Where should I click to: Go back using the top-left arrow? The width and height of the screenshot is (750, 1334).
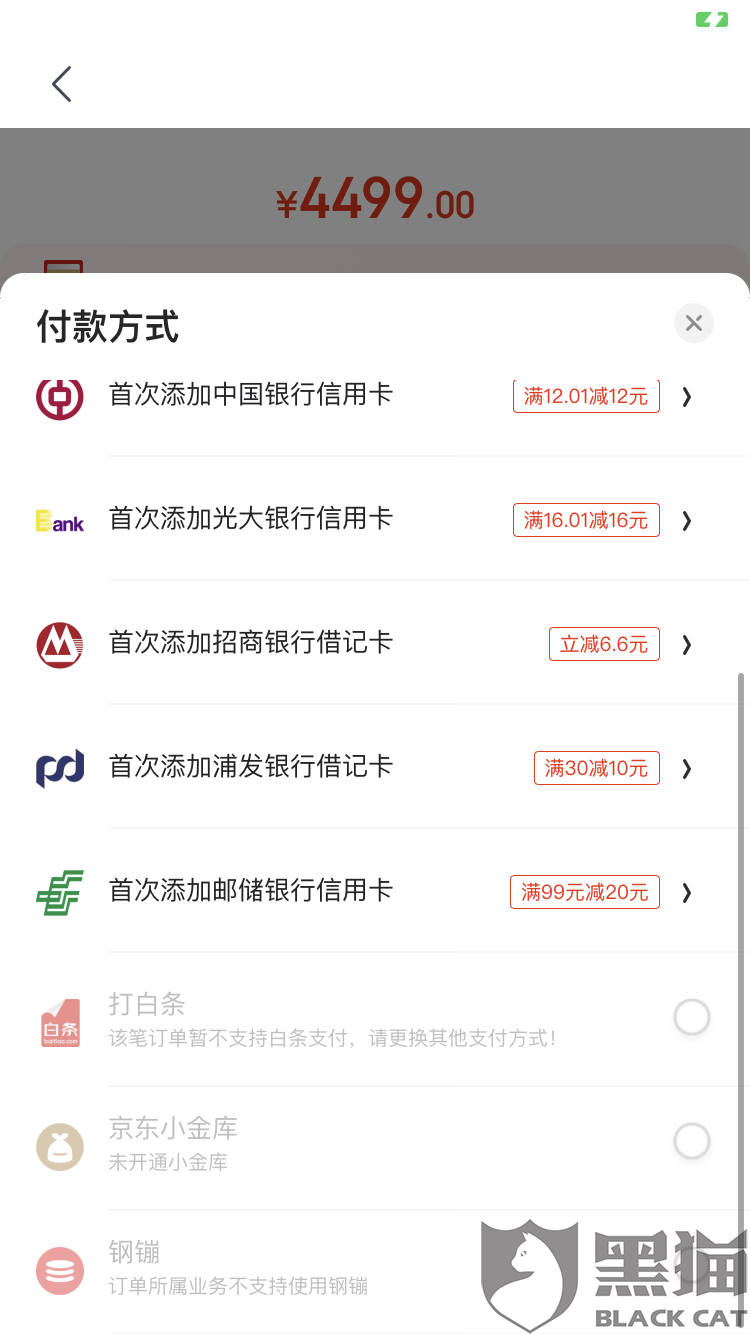coord(62,84)
